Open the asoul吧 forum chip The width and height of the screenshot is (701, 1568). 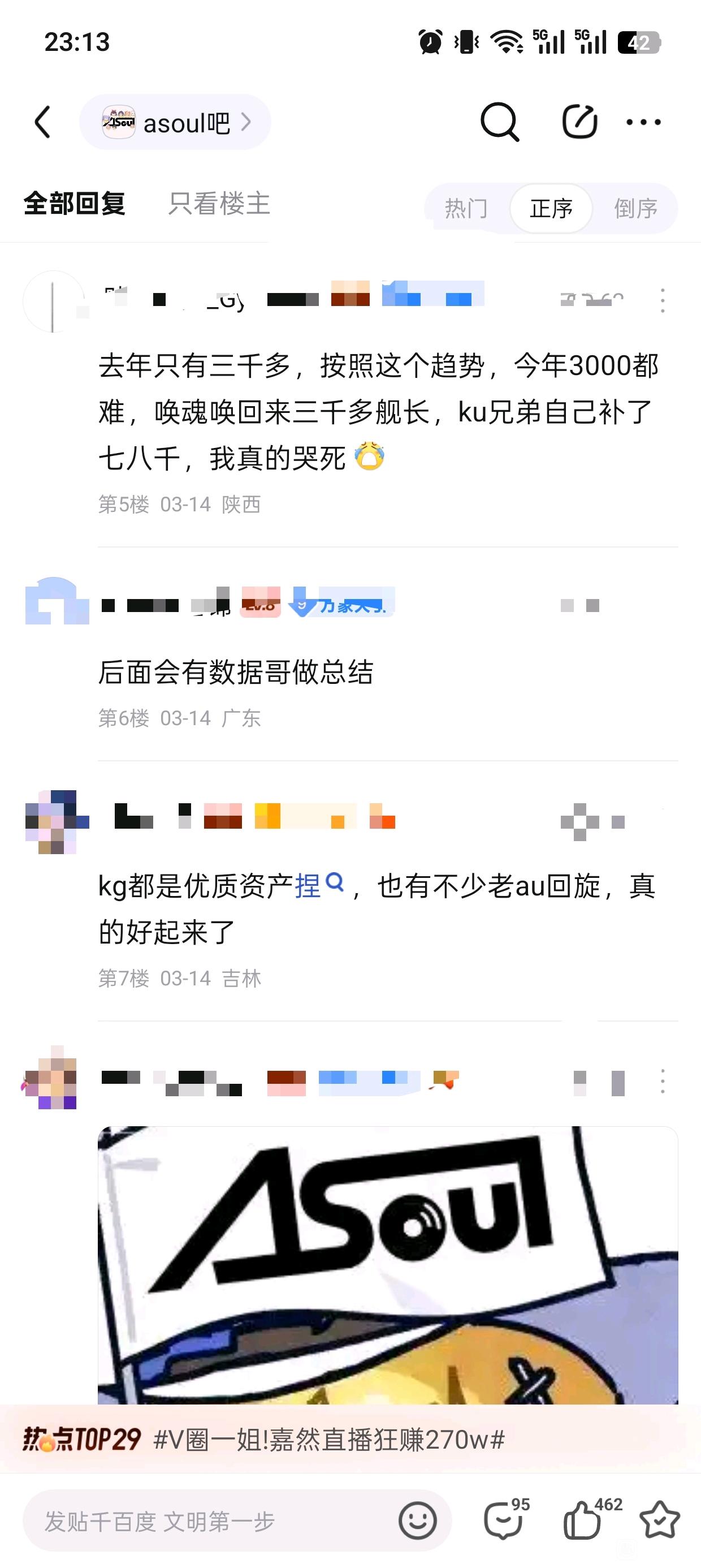[x=175, y=122]
